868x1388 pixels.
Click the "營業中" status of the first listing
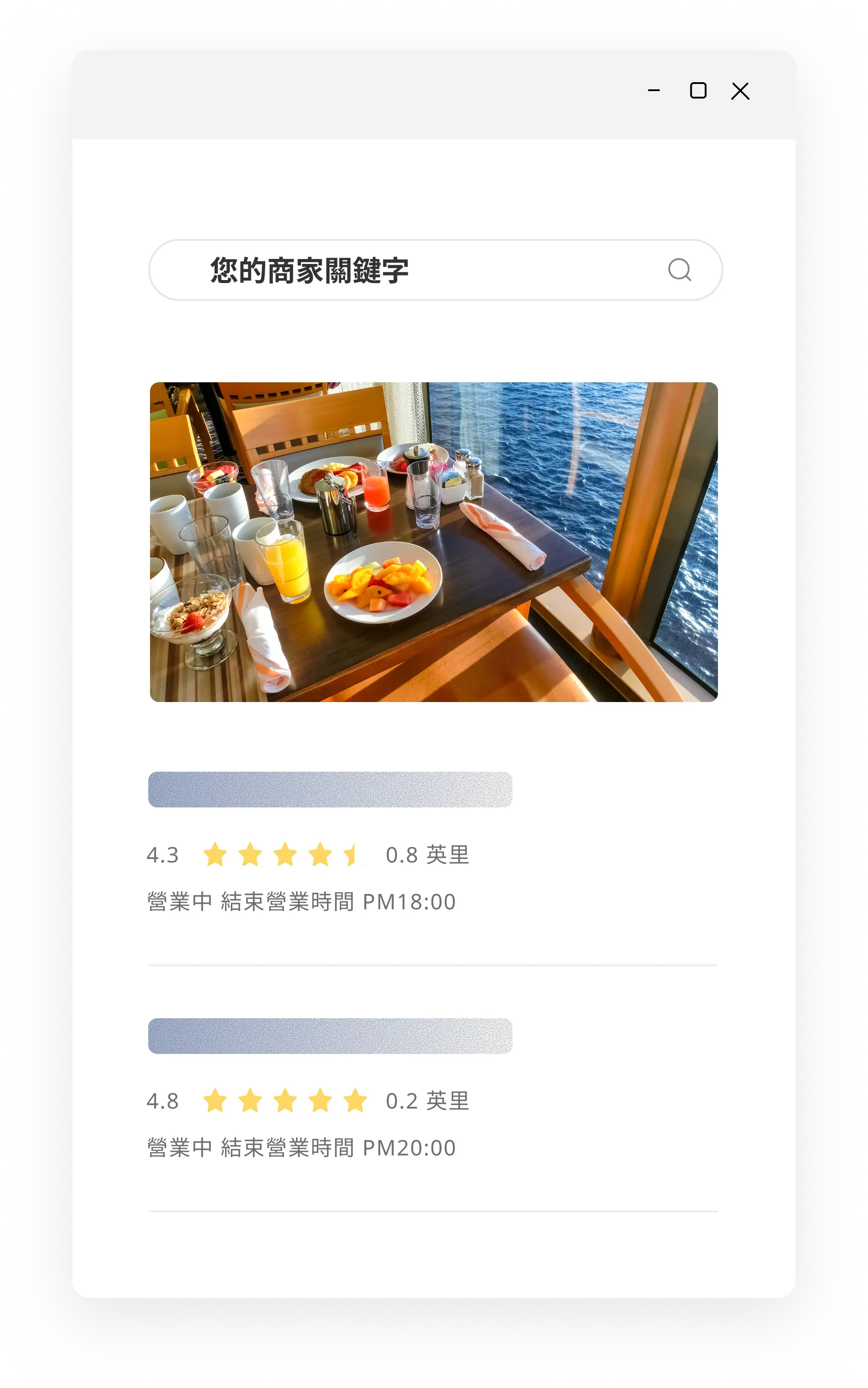coord(180,902)
